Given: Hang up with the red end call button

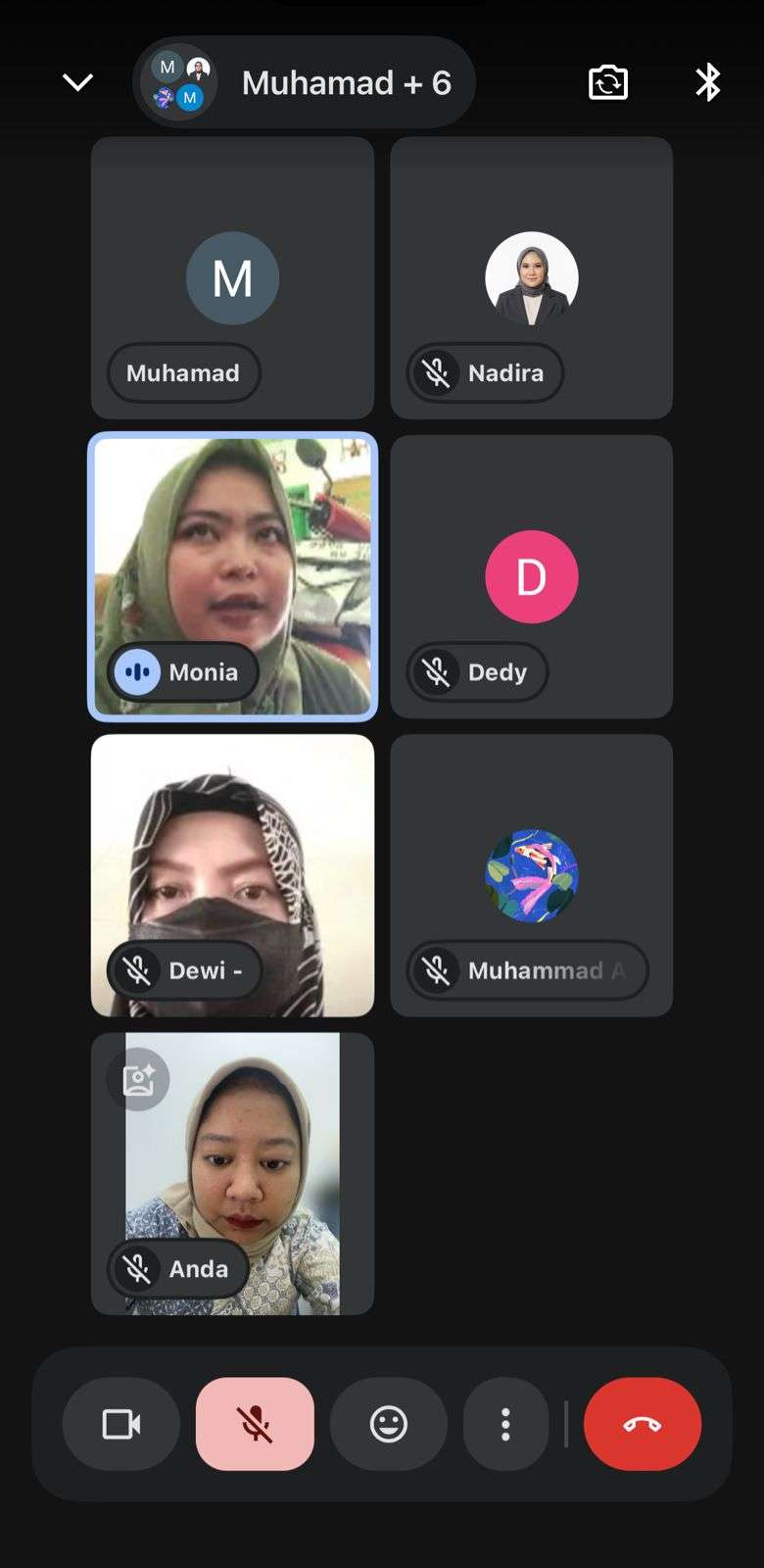Looking at the screenshot, I should 643,1424.
